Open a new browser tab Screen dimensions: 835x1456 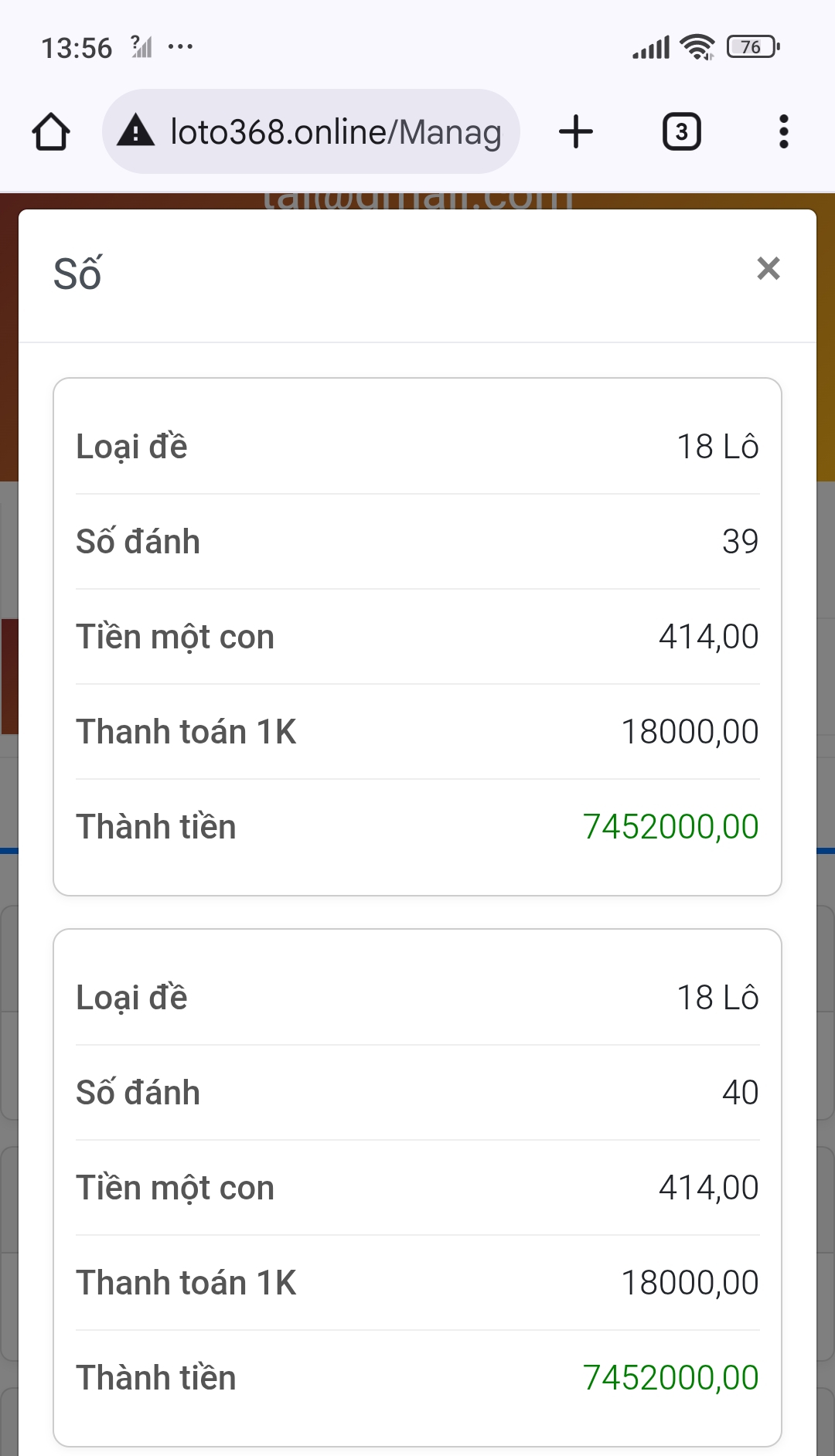pos(576,131)
